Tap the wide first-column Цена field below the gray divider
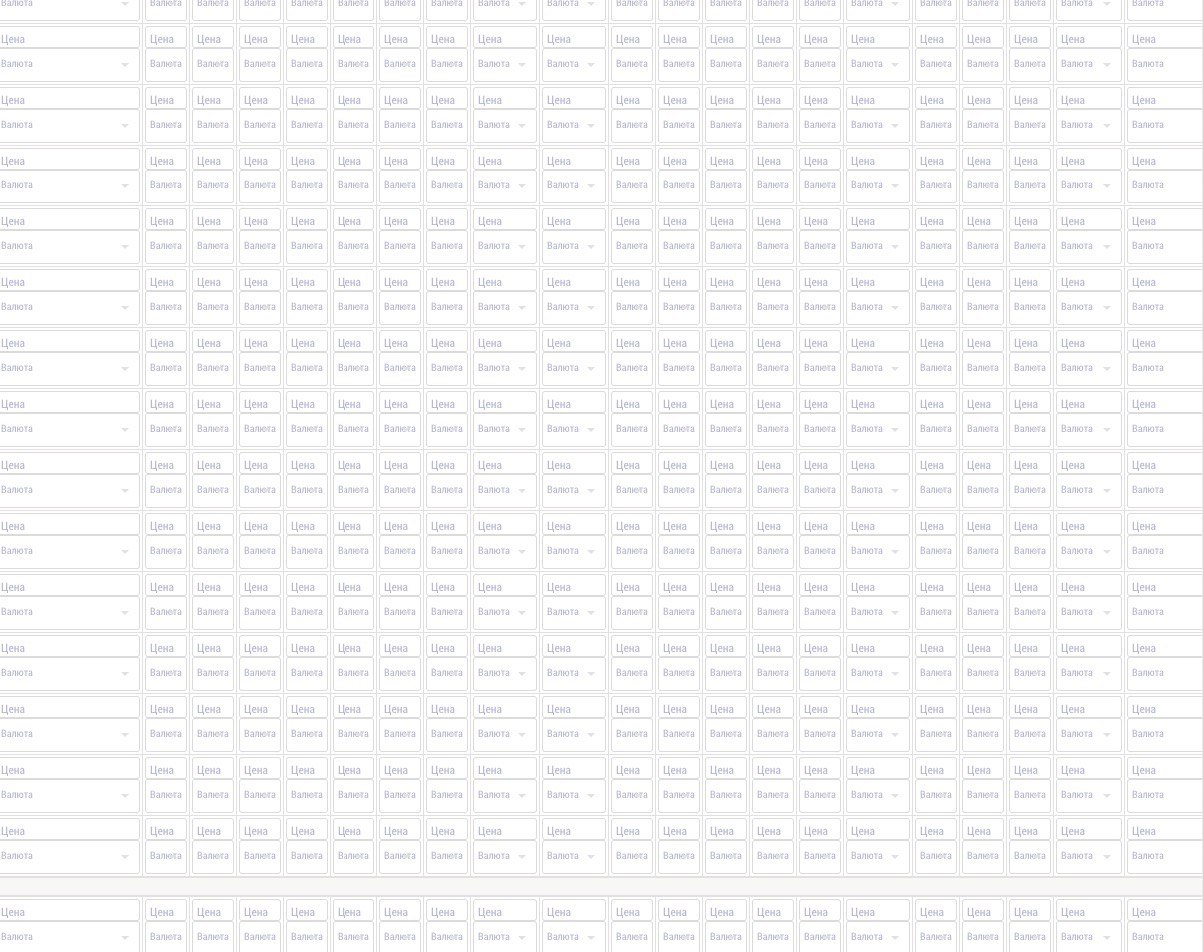 click(68, 912)
